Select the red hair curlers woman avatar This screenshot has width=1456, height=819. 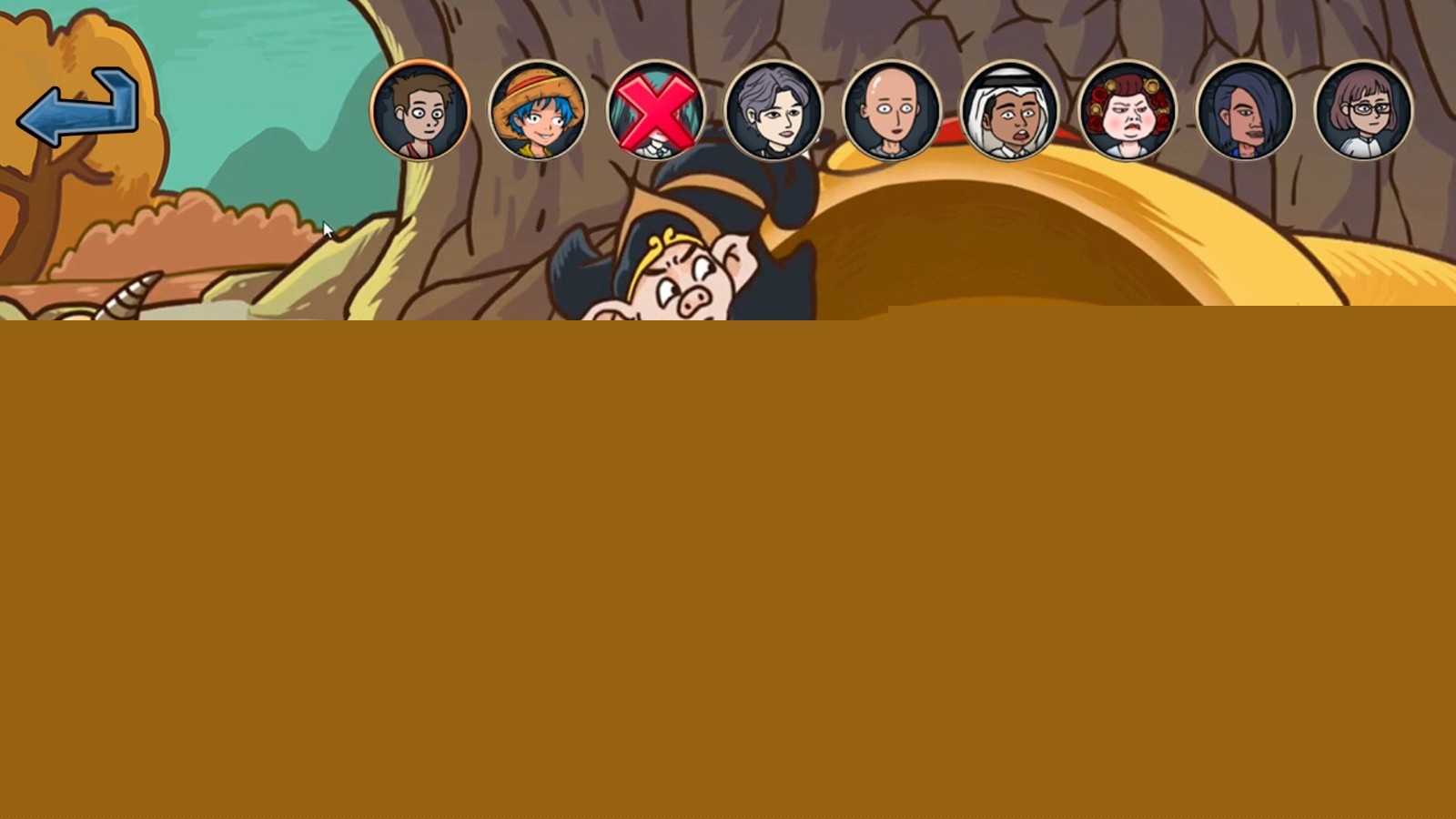click(1127, 111)
